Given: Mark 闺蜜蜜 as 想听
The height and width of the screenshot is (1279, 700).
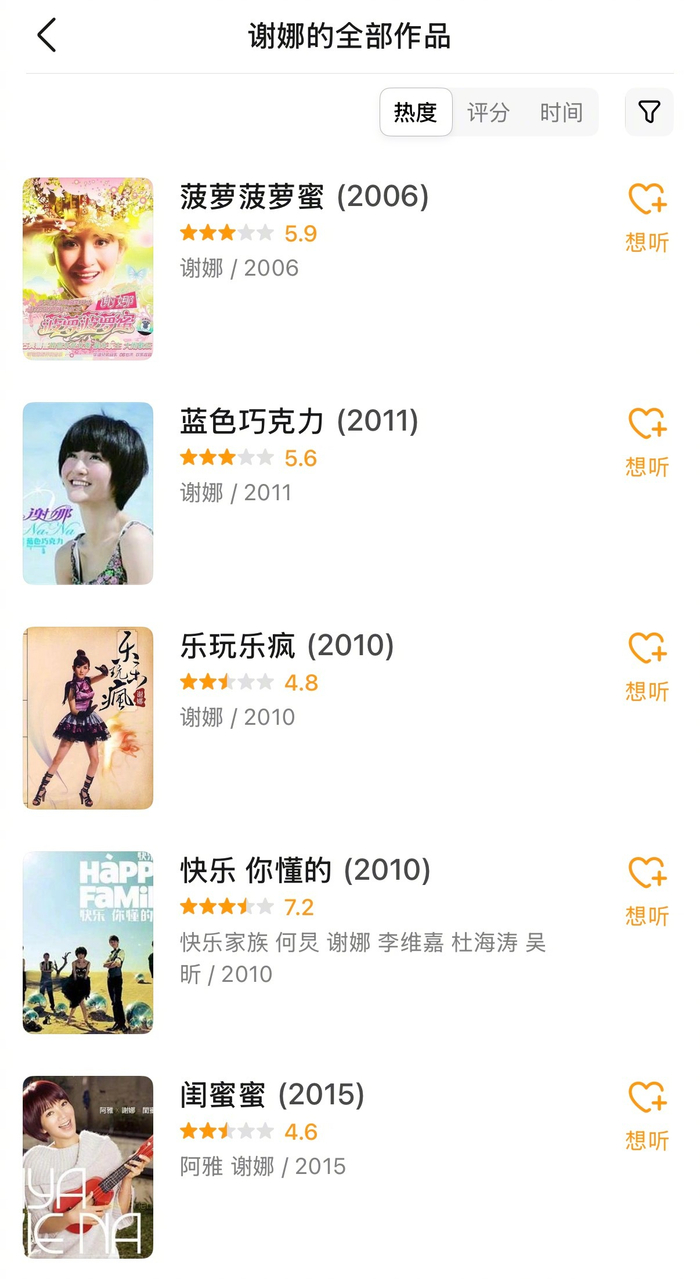Looking at the screenshot, I should [x=647, y=1114].
